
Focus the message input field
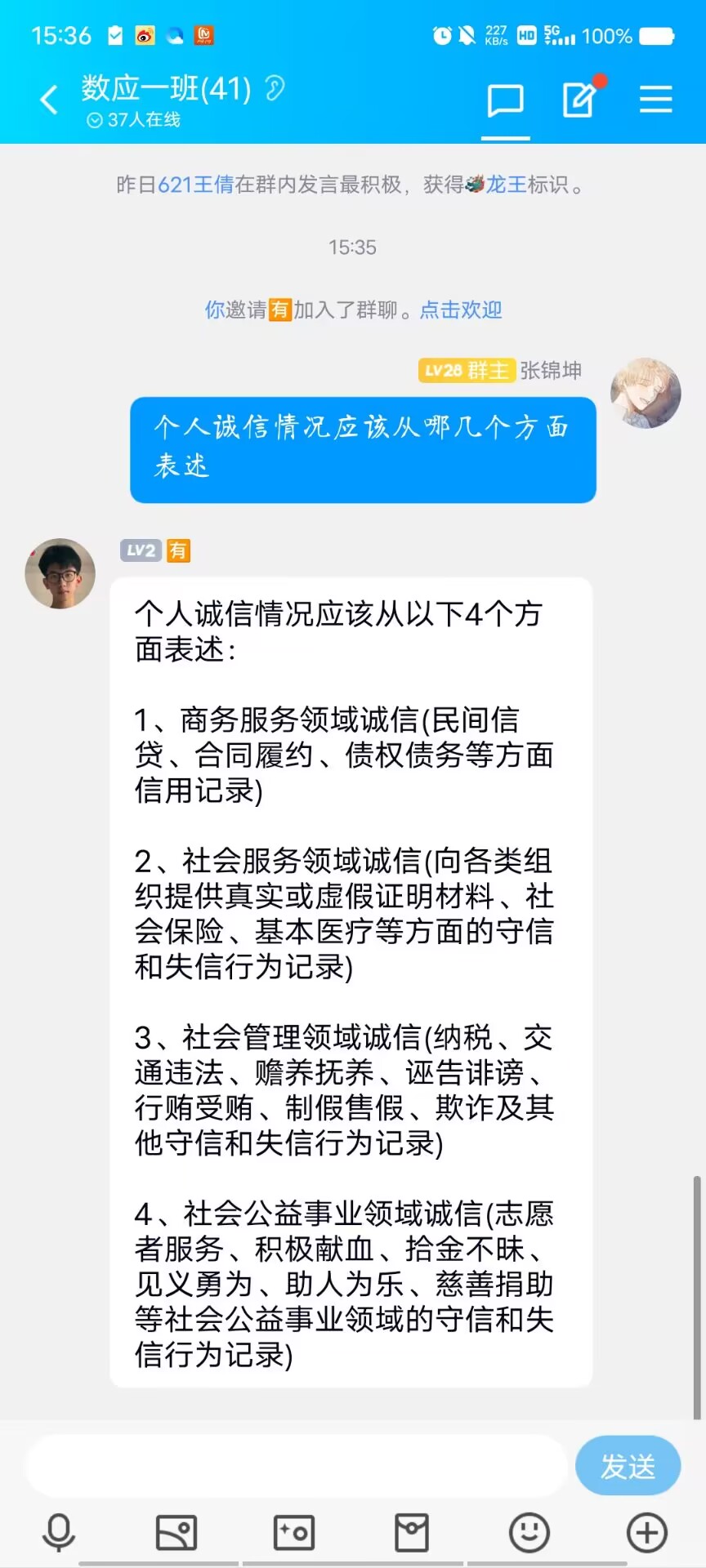(294, 1467)
